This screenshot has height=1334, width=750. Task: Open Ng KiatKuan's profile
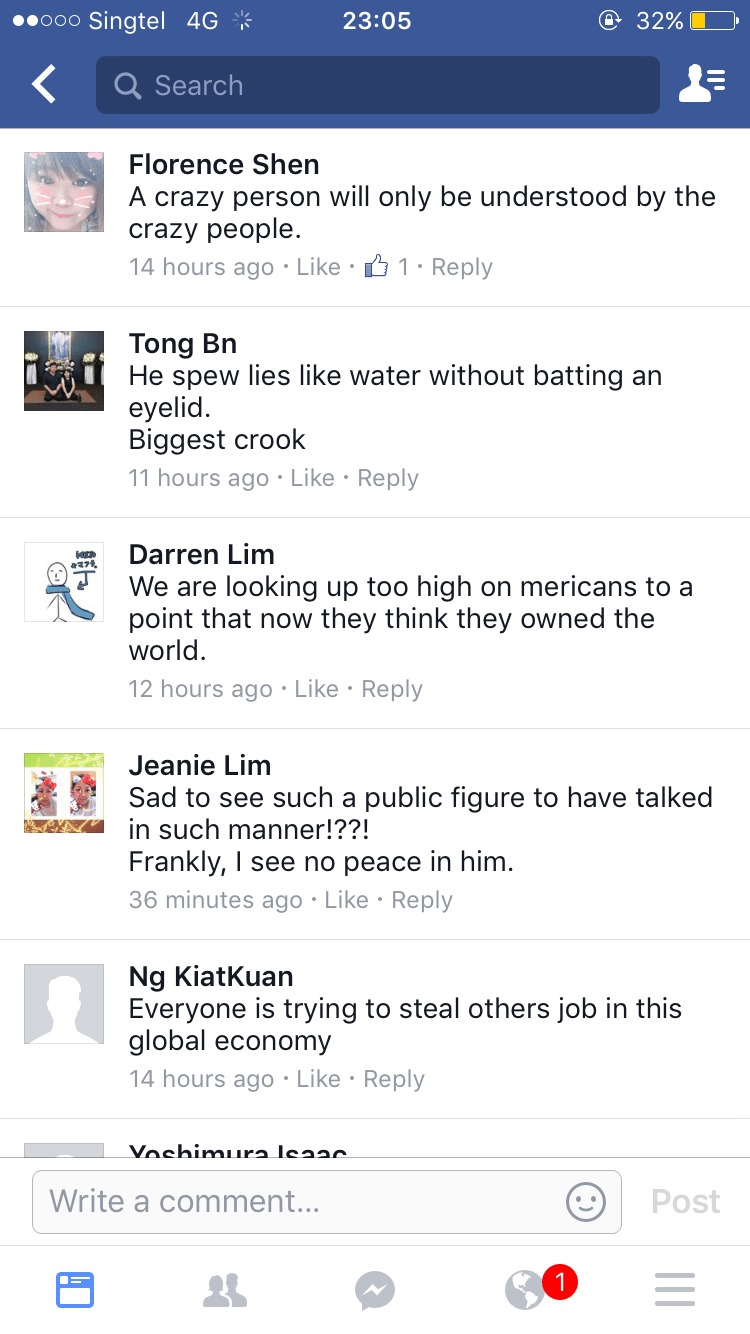coord(211,976)
